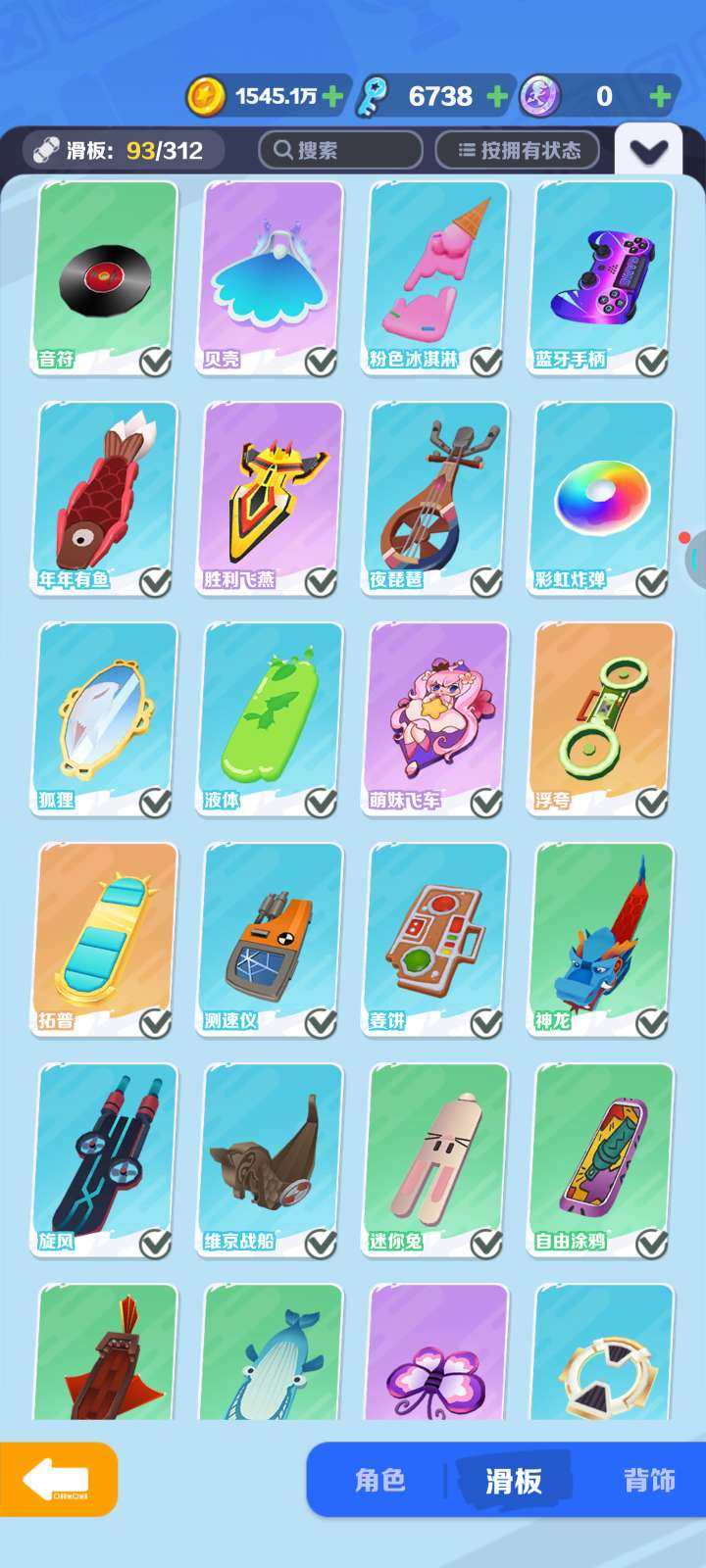
Task: Choose the 彩虹炸弹 skateboard card
Action: point(603,497)
